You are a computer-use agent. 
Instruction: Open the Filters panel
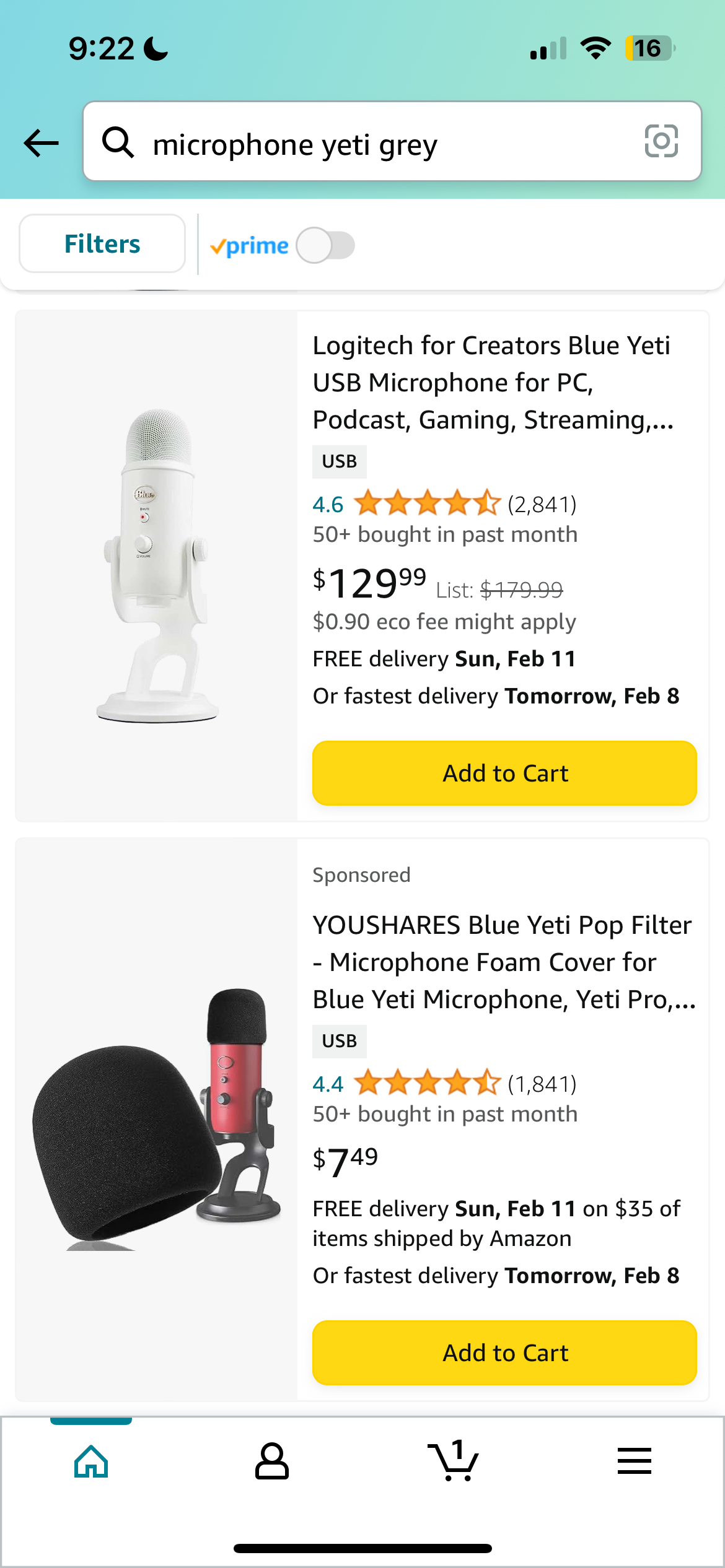102,243
